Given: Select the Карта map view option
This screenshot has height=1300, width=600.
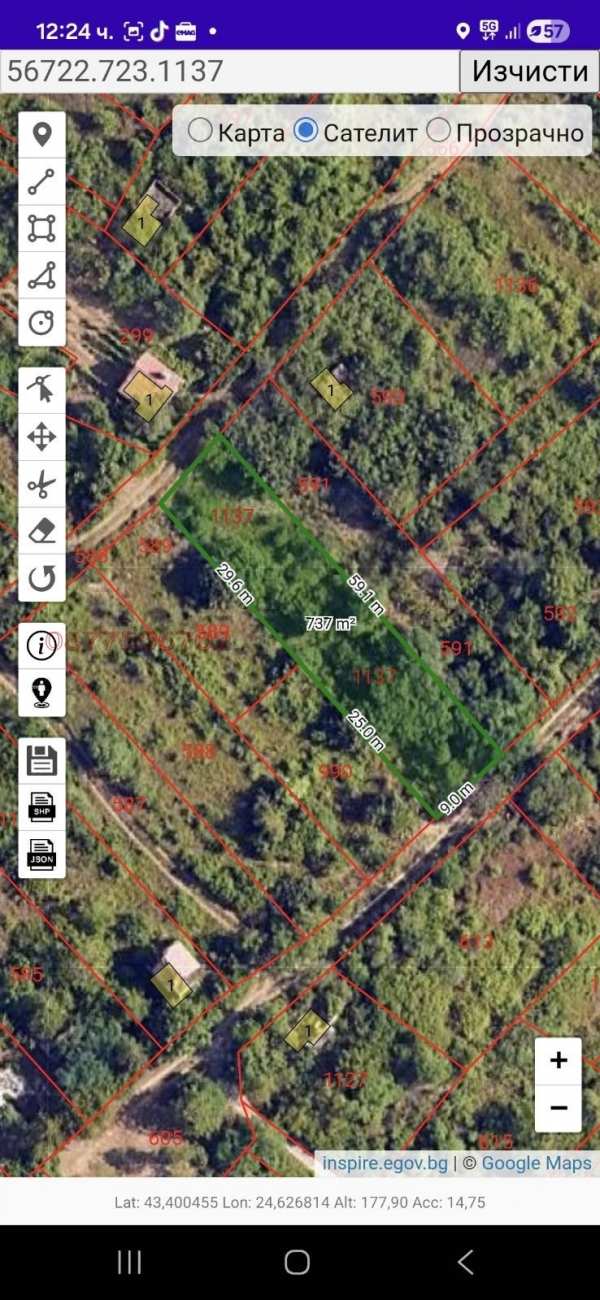Looking at the screenshot, I should 201,131.
